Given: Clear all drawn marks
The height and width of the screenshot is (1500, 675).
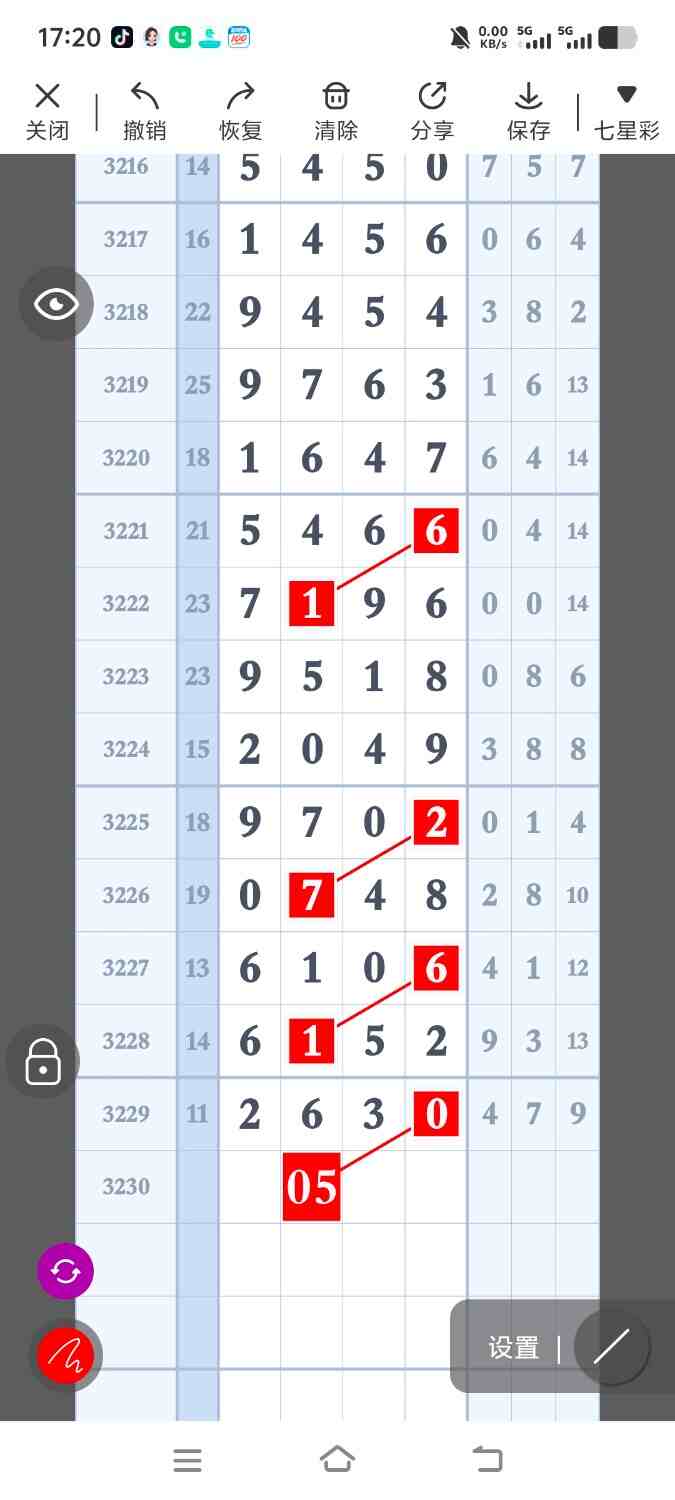Looking at the screenshot, I should 336,111.
